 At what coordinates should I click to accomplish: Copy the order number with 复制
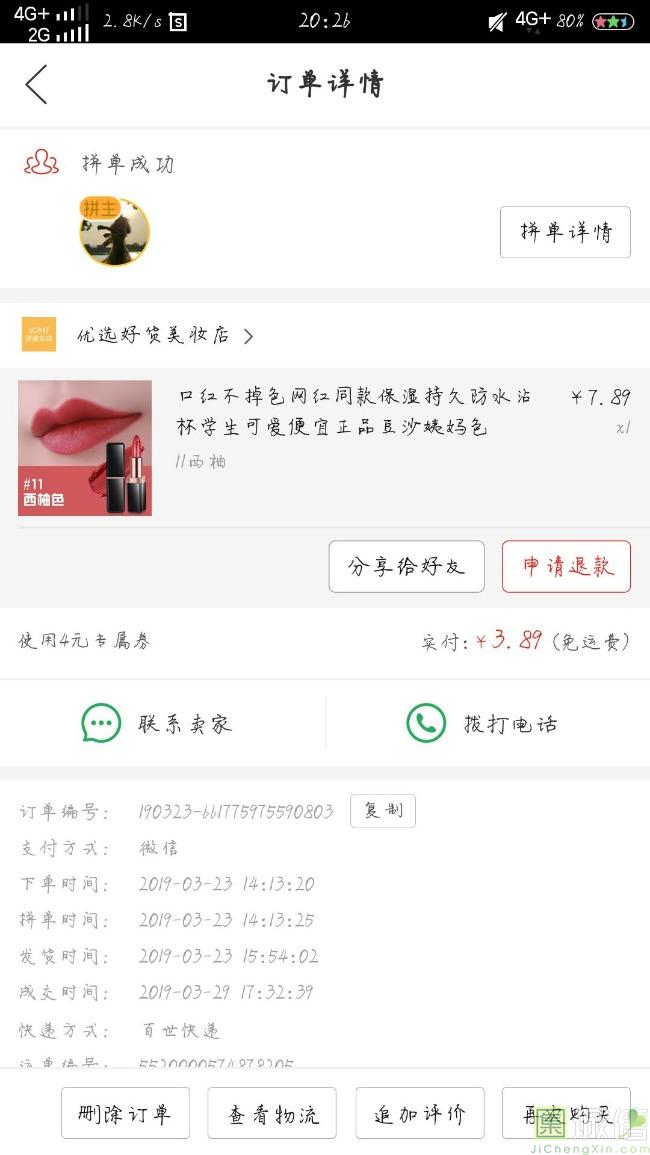(382, 811)
